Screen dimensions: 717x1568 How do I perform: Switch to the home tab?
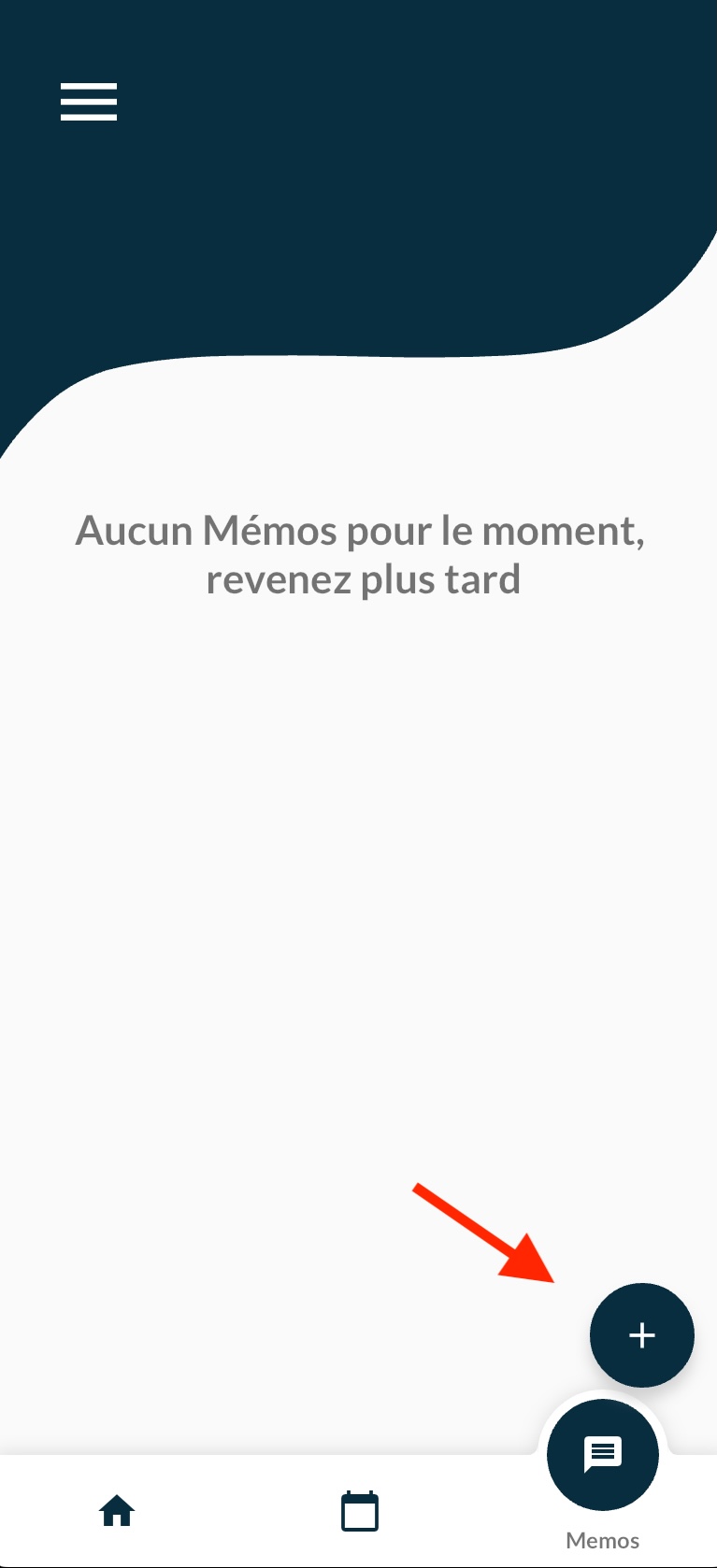(x=117, y=1510)
